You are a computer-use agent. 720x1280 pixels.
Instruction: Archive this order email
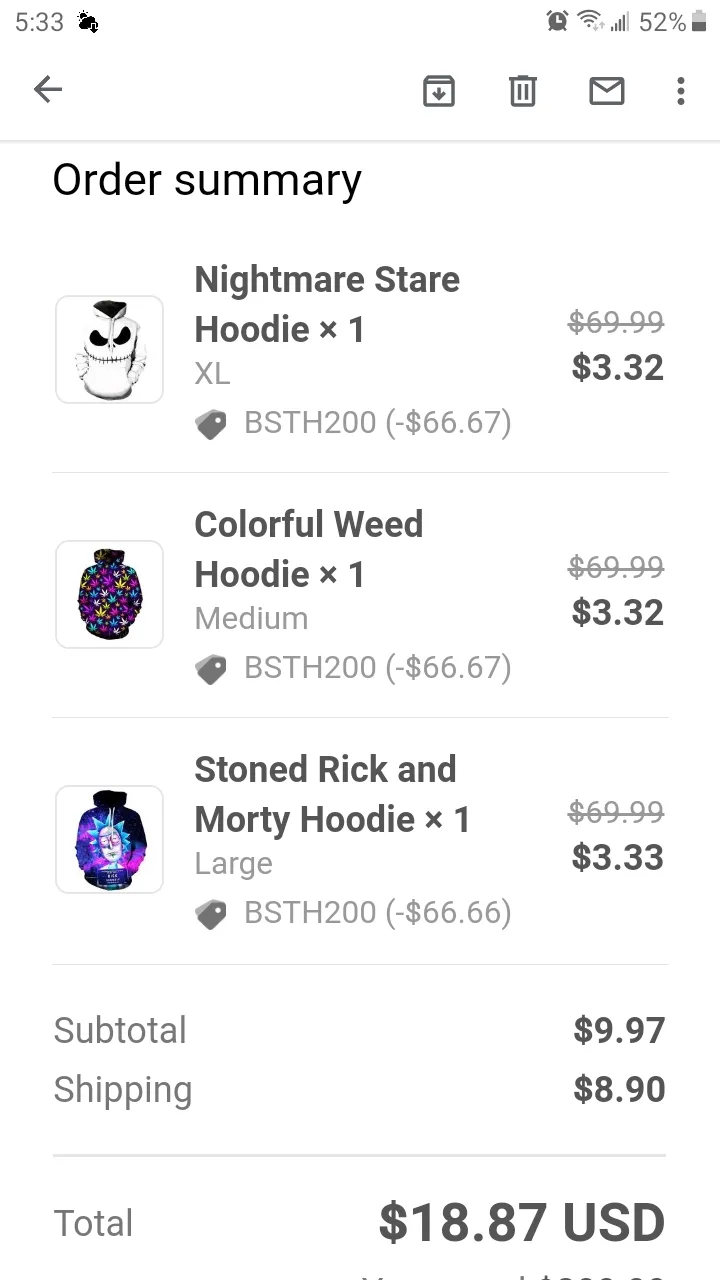coord(439,91)
